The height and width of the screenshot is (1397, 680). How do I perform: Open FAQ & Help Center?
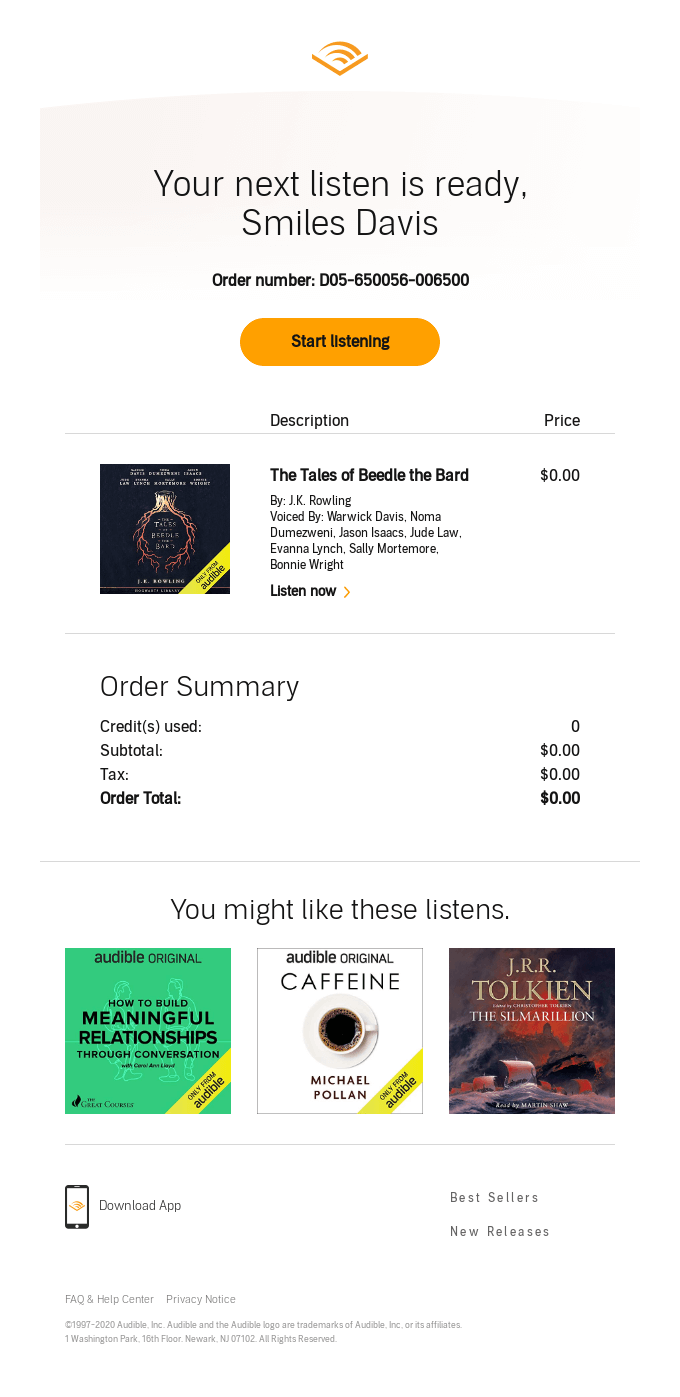[109, 1299]
